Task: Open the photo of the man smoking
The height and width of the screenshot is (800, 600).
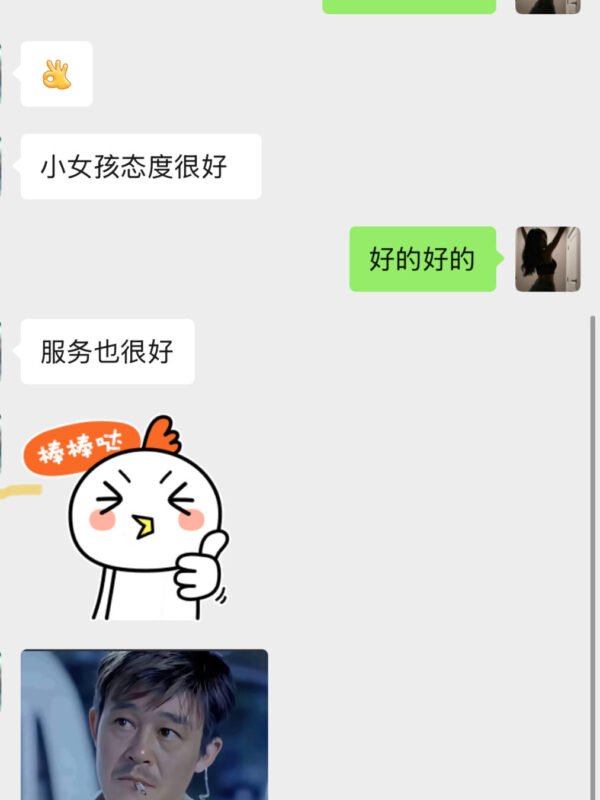Action: tap(144, 724)
